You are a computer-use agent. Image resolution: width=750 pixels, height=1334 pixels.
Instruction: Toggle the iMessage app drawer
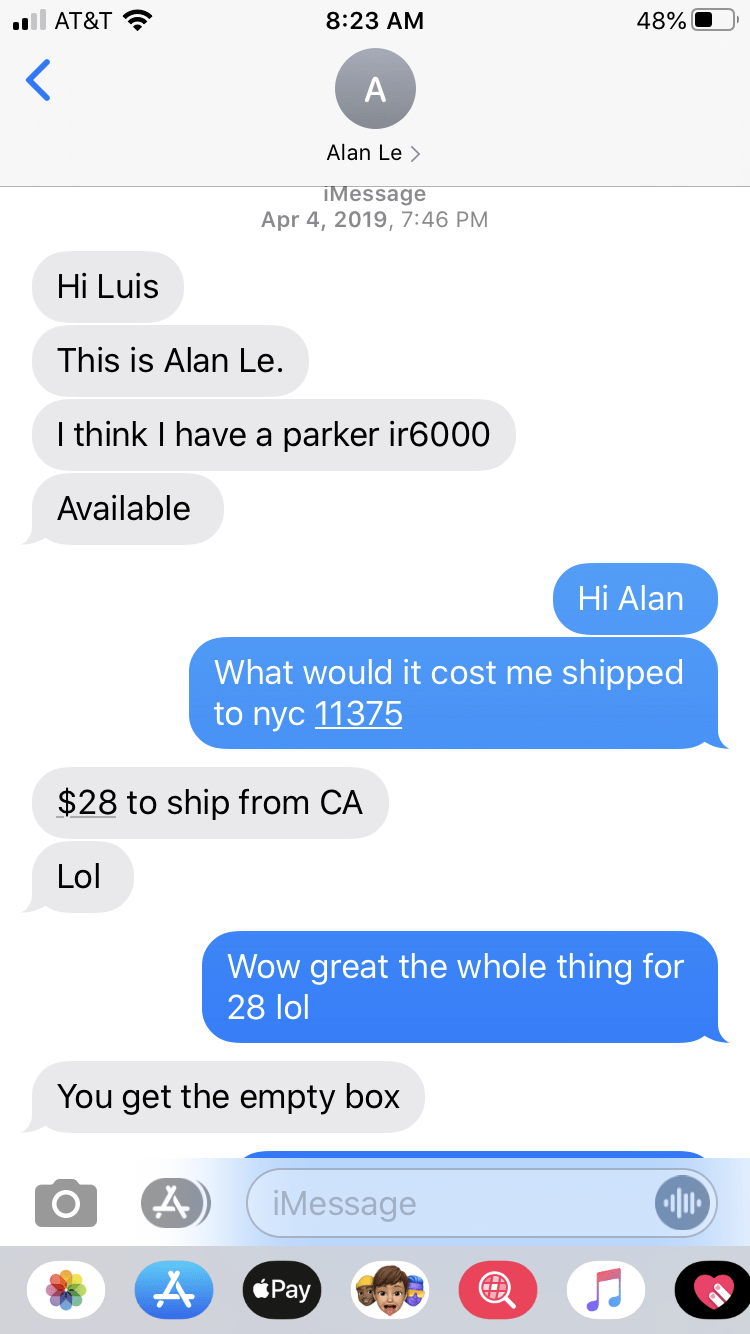point(174,1203)
